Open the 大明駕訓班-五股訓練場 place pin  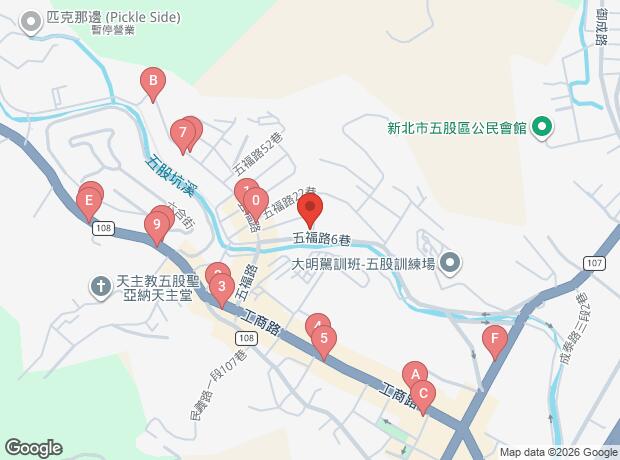coord(450,264)
